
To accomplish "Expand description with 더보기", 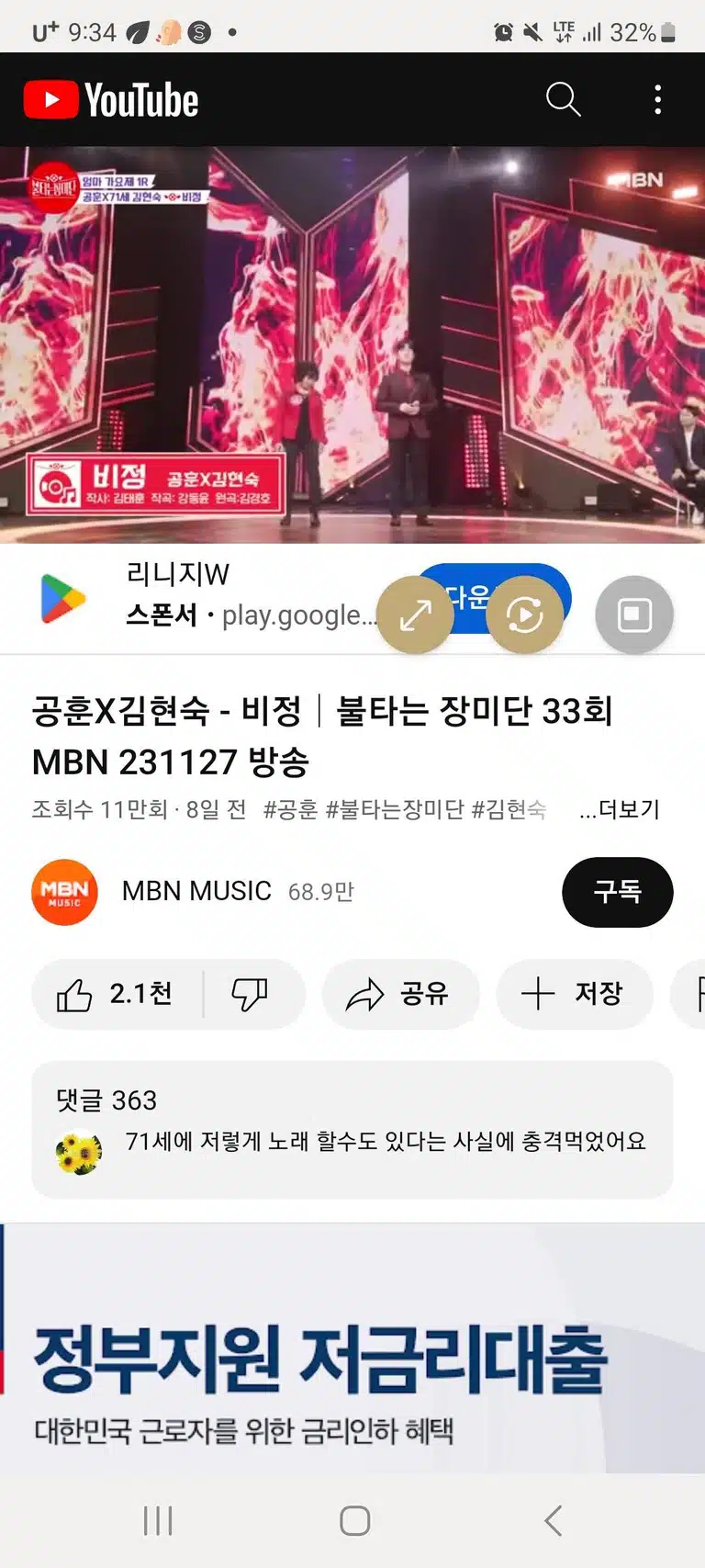I will [620, 809].
